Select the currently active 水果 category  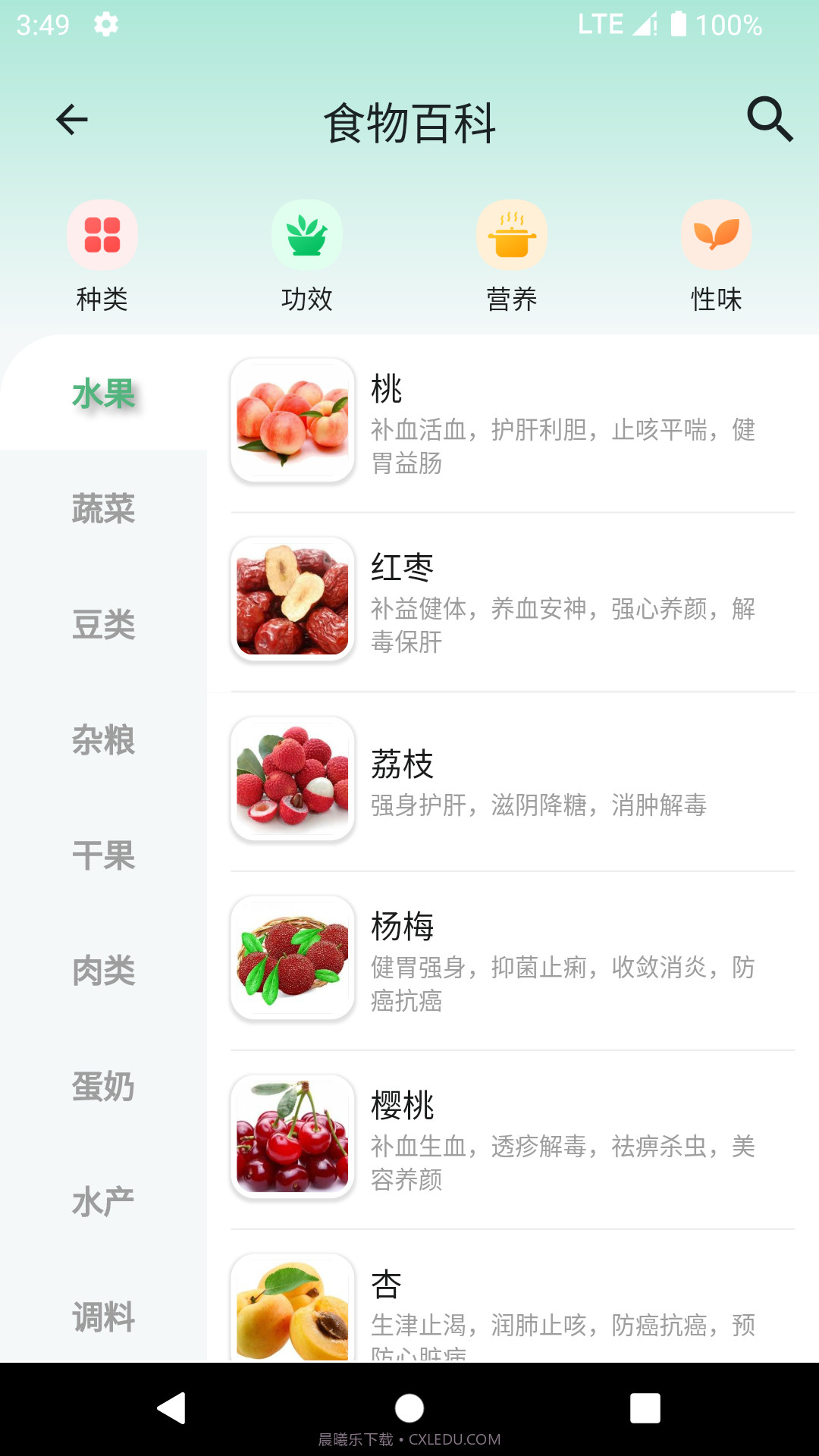[105, 394]
